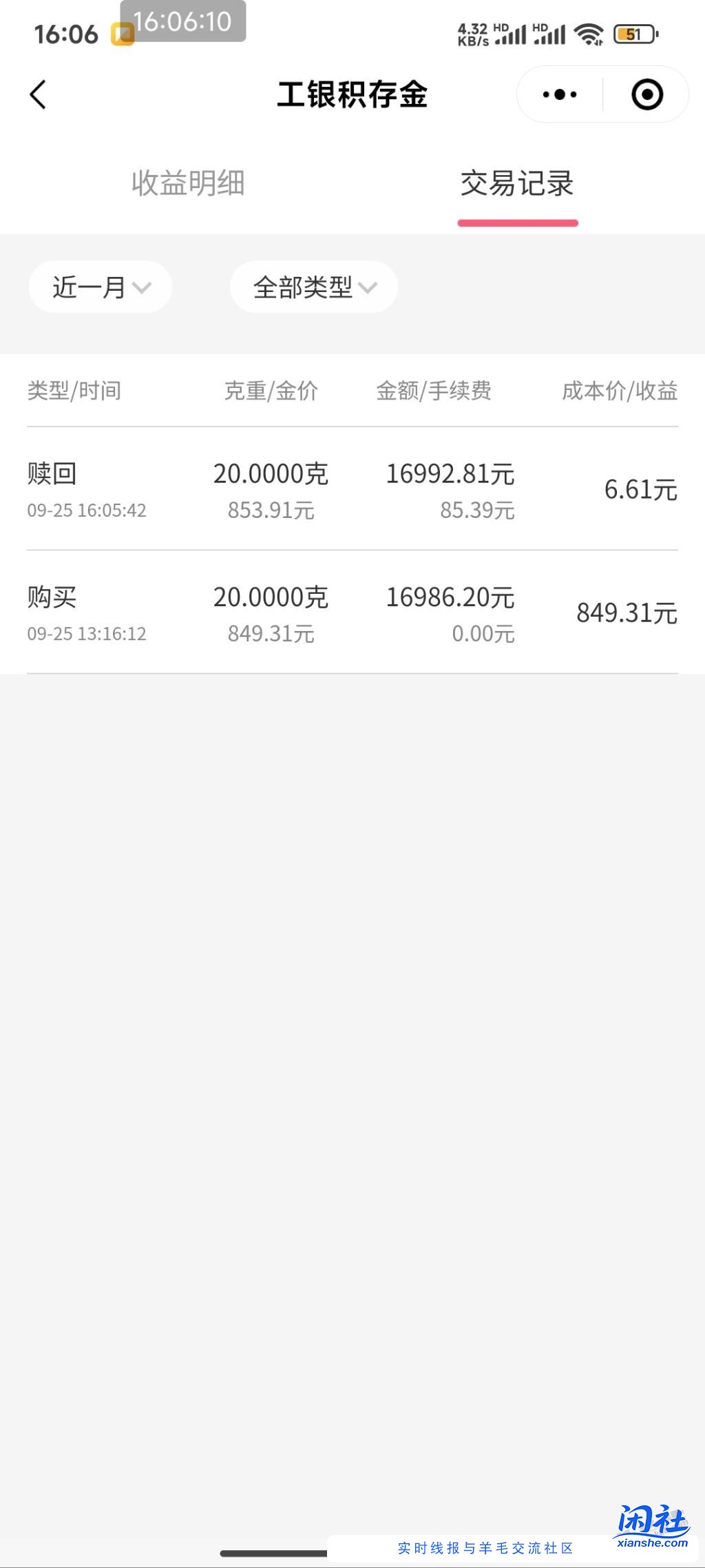The height and width of the screenshot is (1568, 705).
Task: Open the 全部类型 type filter dropdown
Action: click(313, 287)
